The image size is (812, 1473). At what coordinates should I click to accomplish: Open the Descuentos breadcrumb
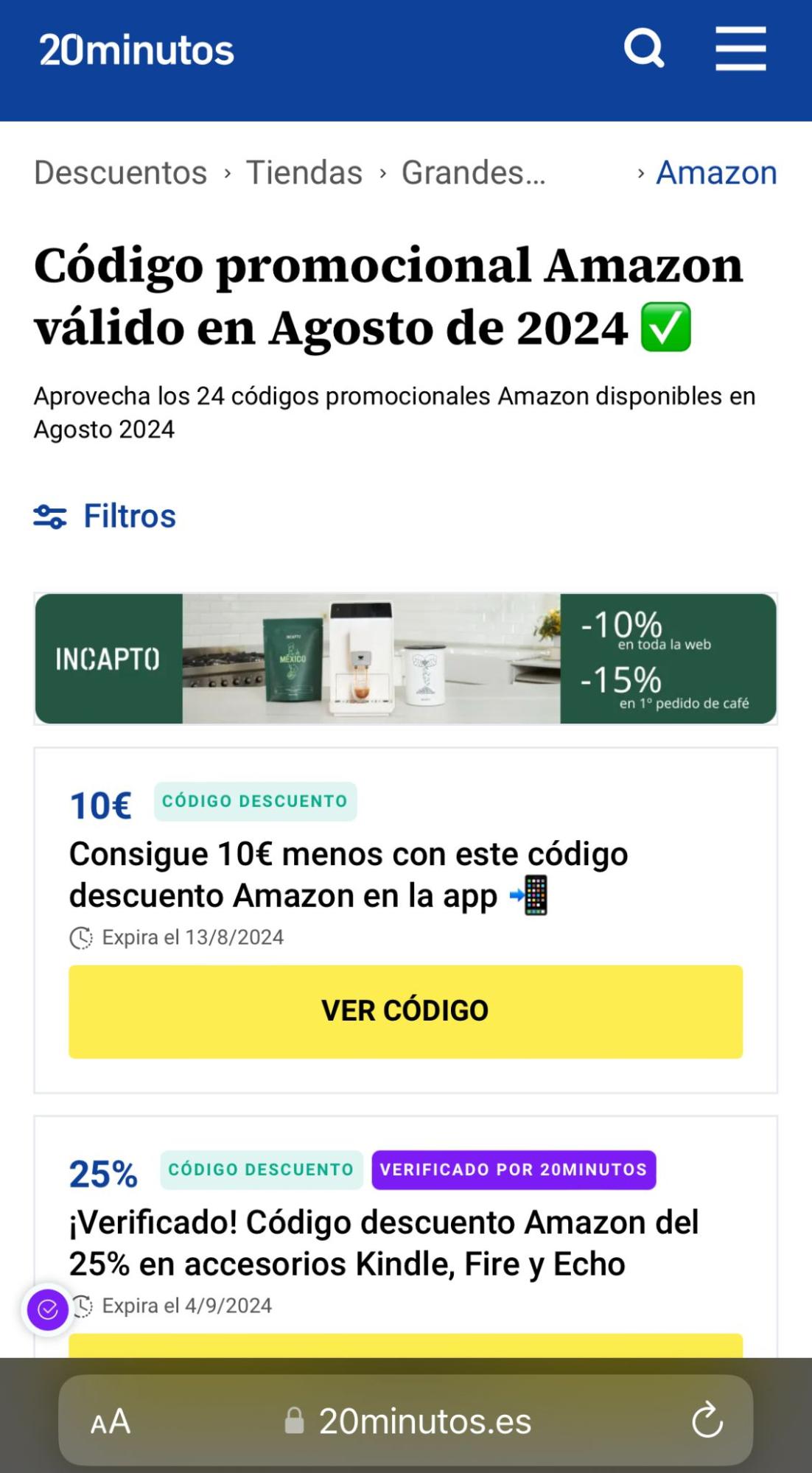pyautogui.click(x=121, y=173)
